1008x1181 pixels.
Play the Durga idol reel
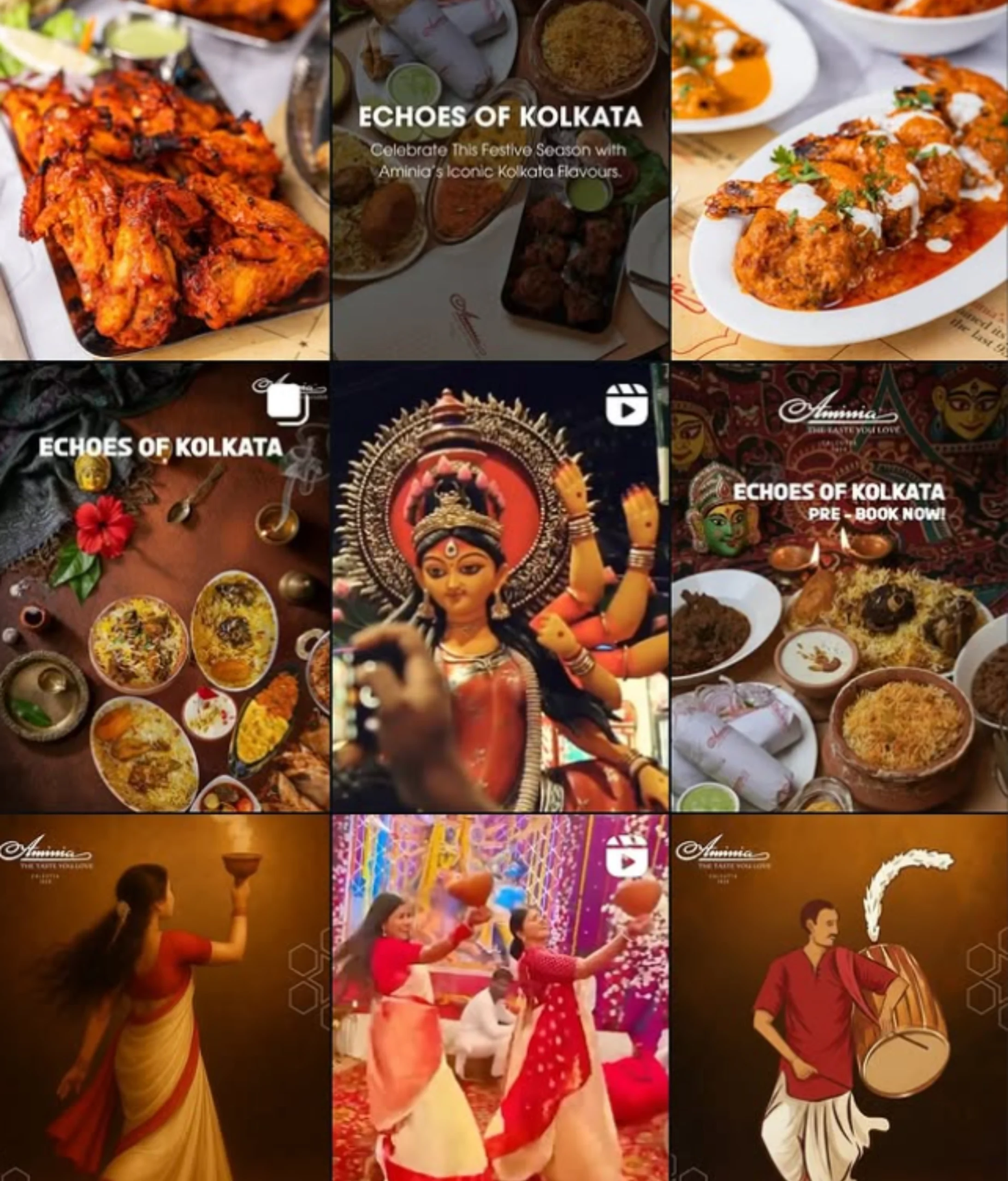pyautogui.click(x=500, y=587)
